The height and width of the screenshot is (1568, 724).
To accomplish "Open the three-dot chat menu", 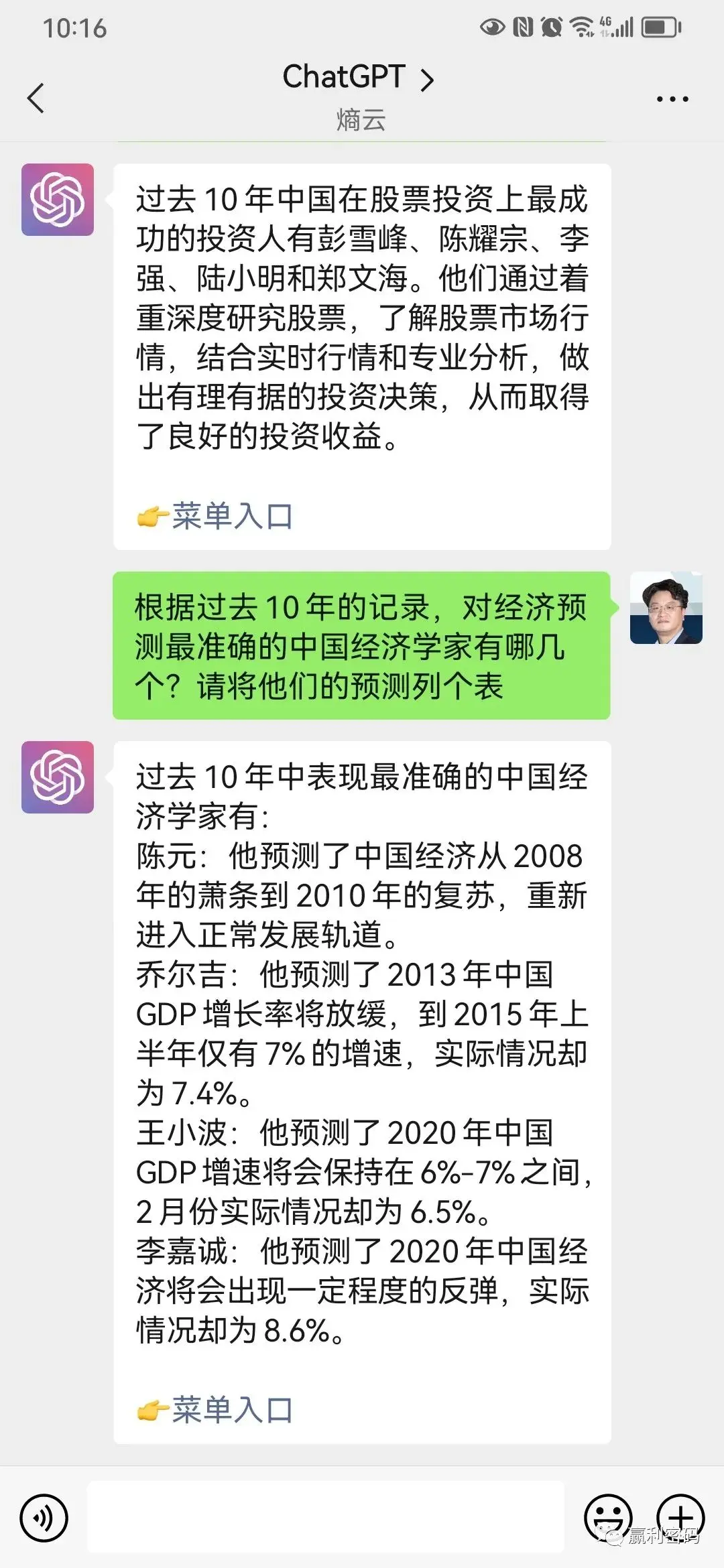I will (x=672, y=99).
